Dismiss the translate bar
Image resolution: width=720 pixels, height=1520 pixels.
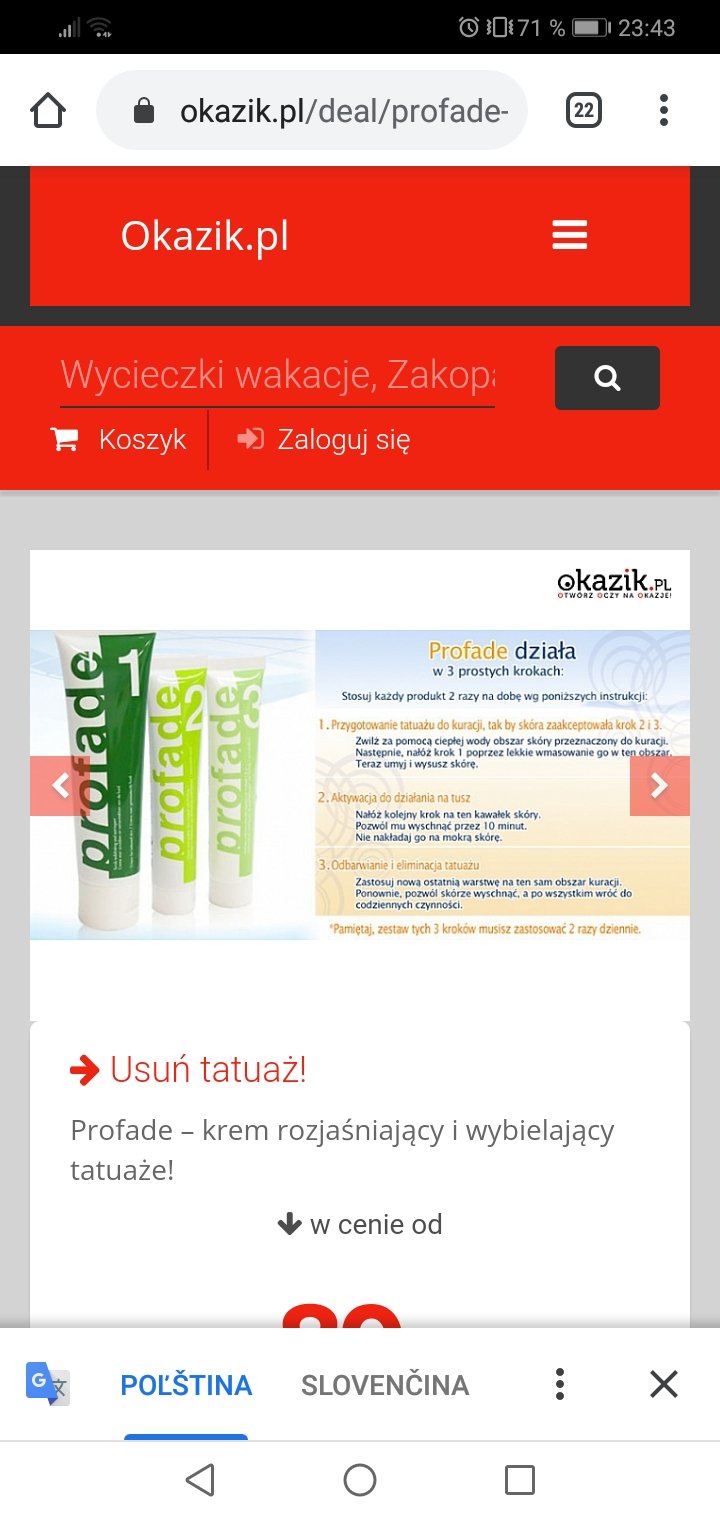point(664,1384)
